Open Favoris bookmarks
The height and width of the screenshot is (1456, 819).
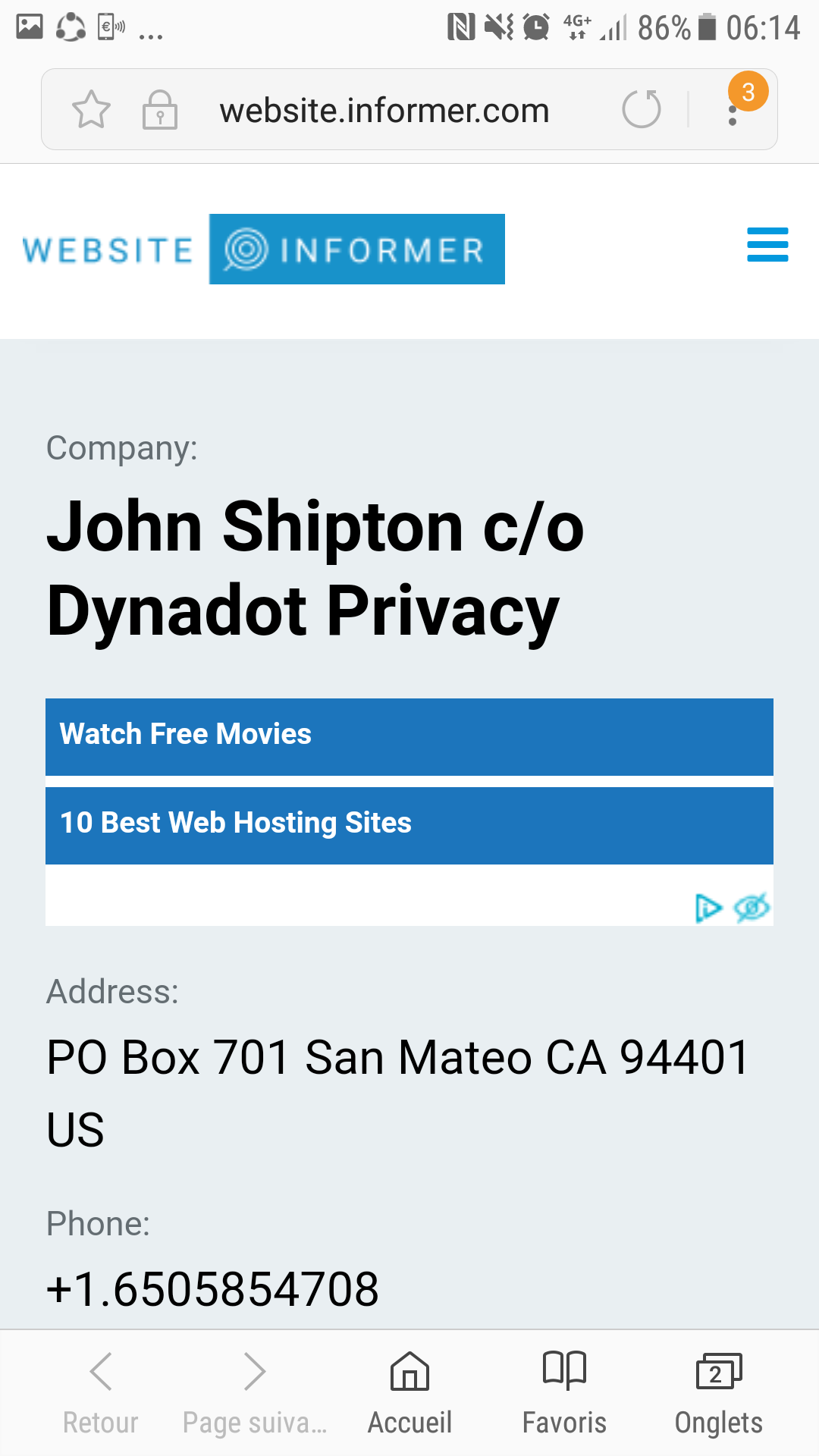point(564,1392)
